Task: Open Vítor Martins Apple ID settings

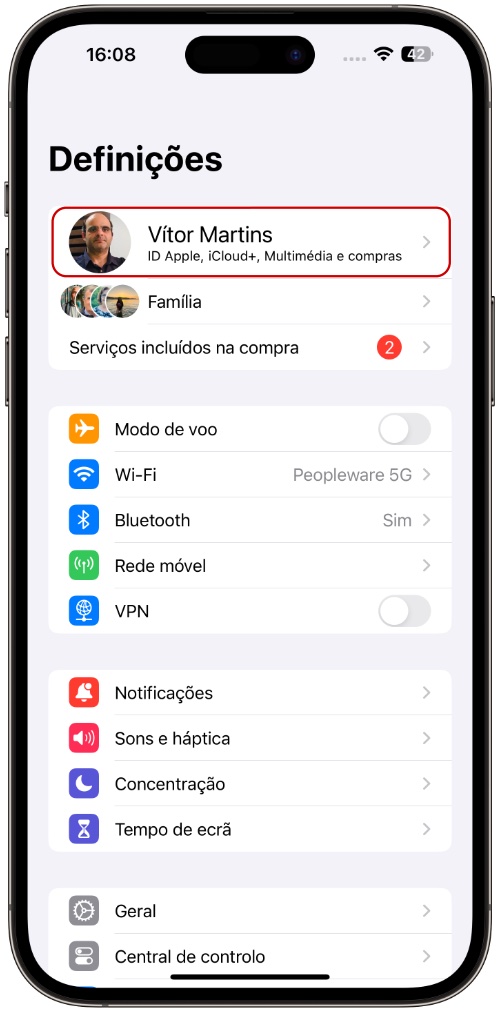Action: coord(250,242)
